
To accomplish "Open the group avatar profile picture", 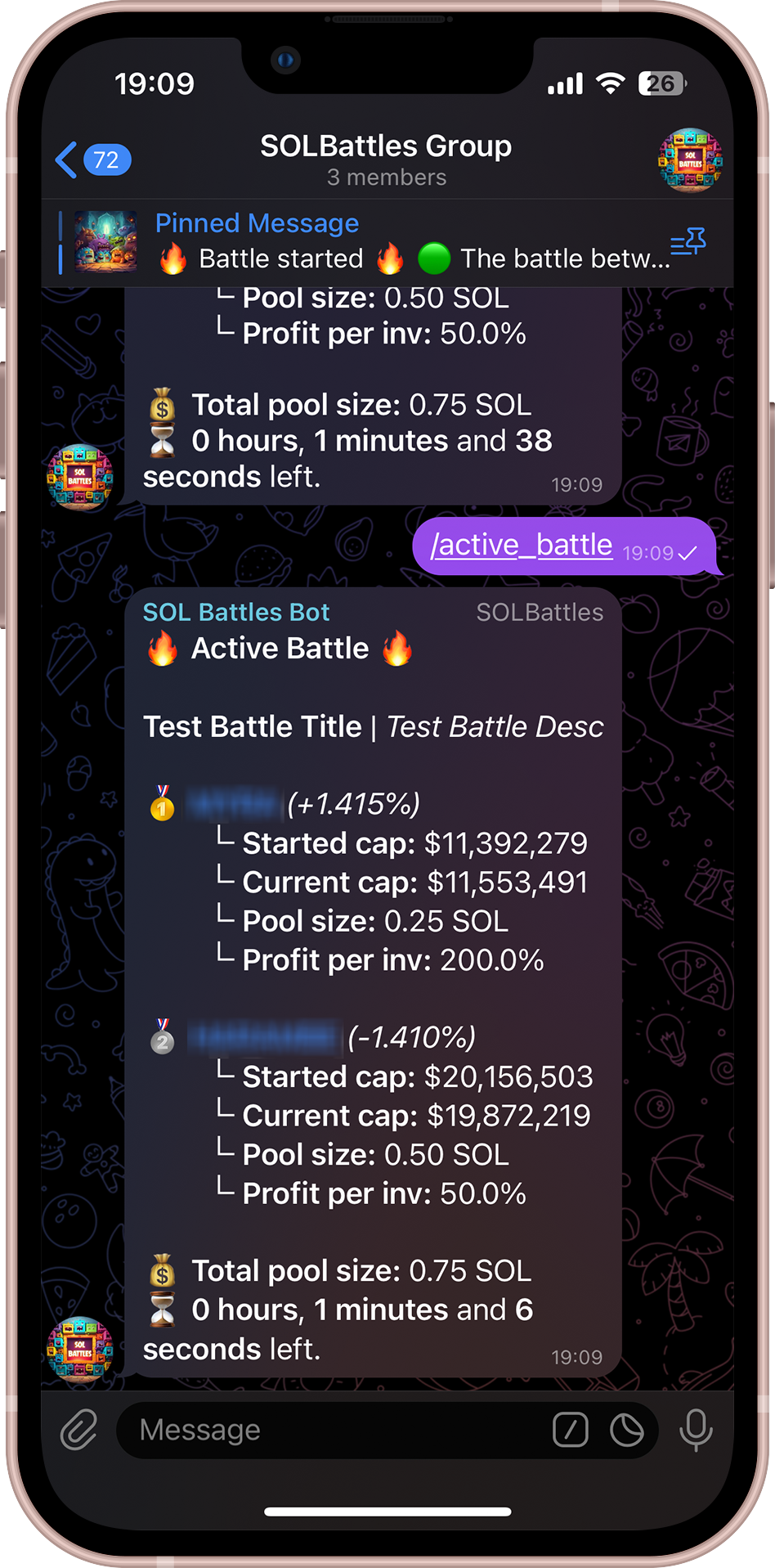I will tap(690, 159).
